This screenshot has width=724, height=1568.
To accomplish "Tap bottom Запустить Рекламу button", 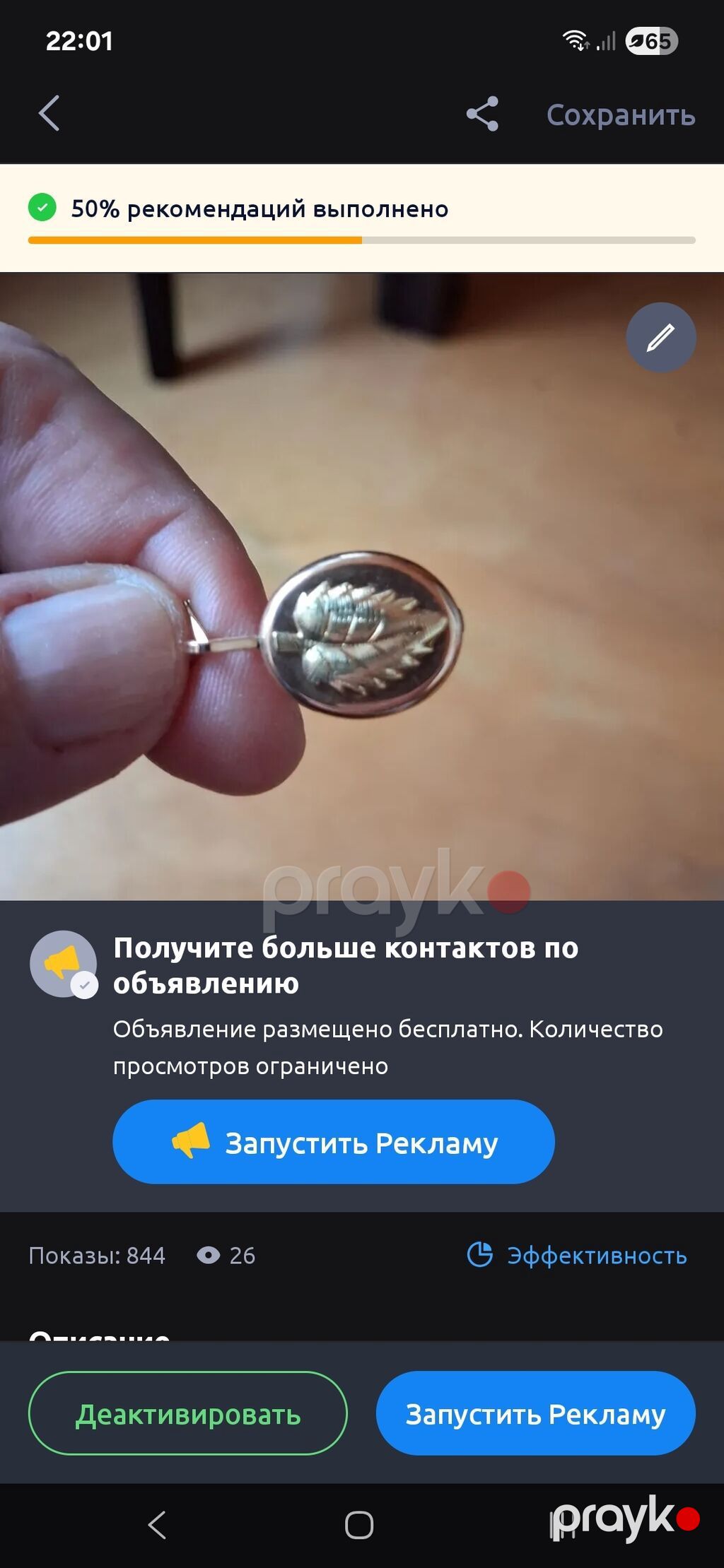I will tap(536, 1413).
